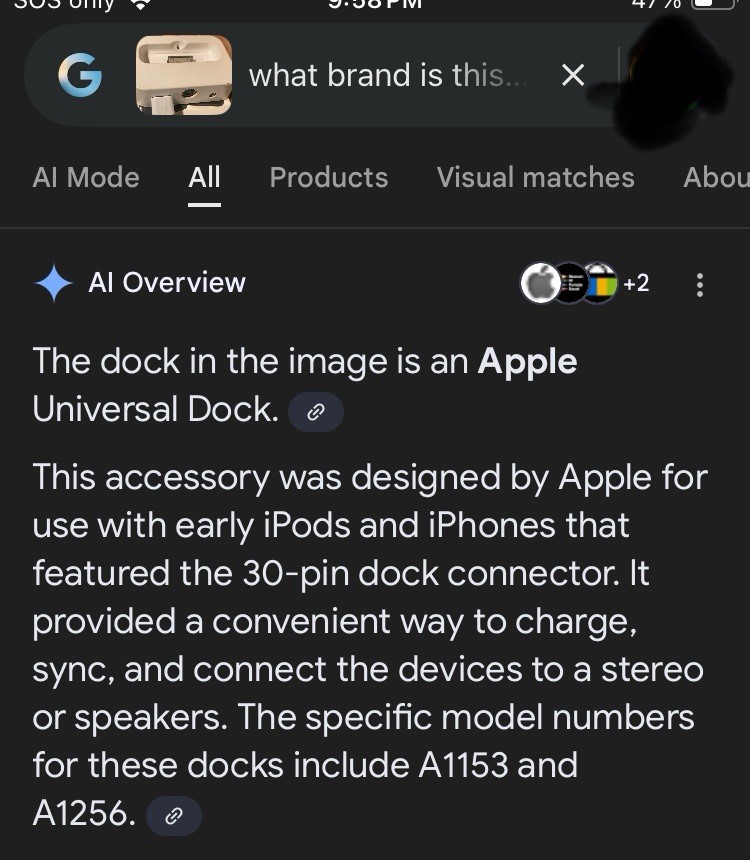View AI Overview sources with +2 badge
Viewport: 750px width, 860px height.
585,284
